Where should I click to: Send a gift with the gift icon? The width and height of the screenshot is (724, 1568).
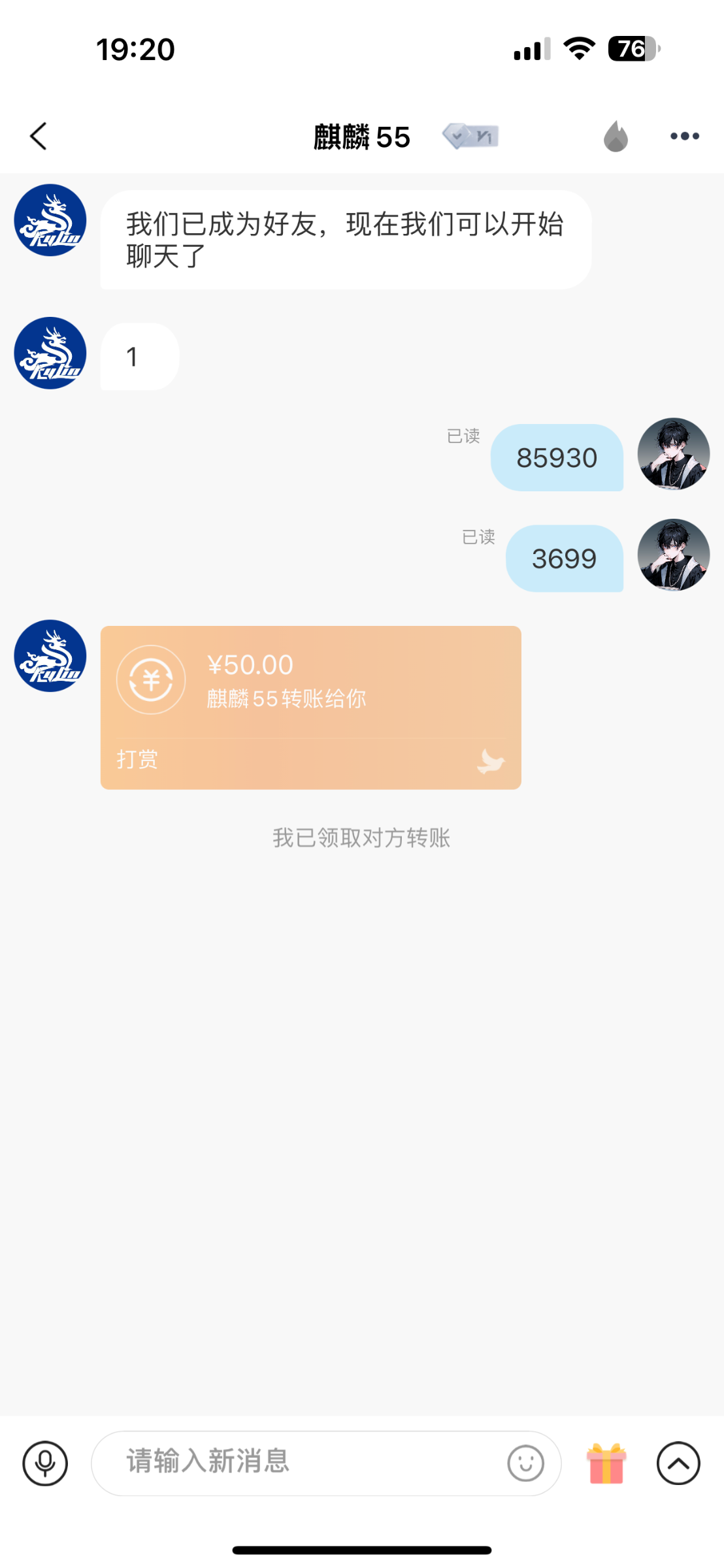(606, 1463)
